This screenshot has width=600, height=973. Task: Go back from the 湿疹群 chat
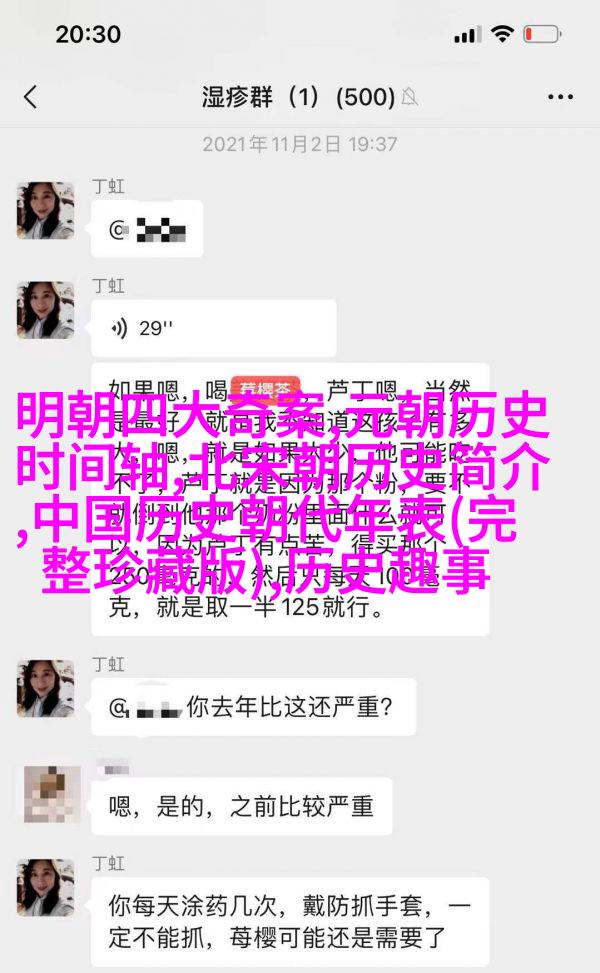click(30, 97)
